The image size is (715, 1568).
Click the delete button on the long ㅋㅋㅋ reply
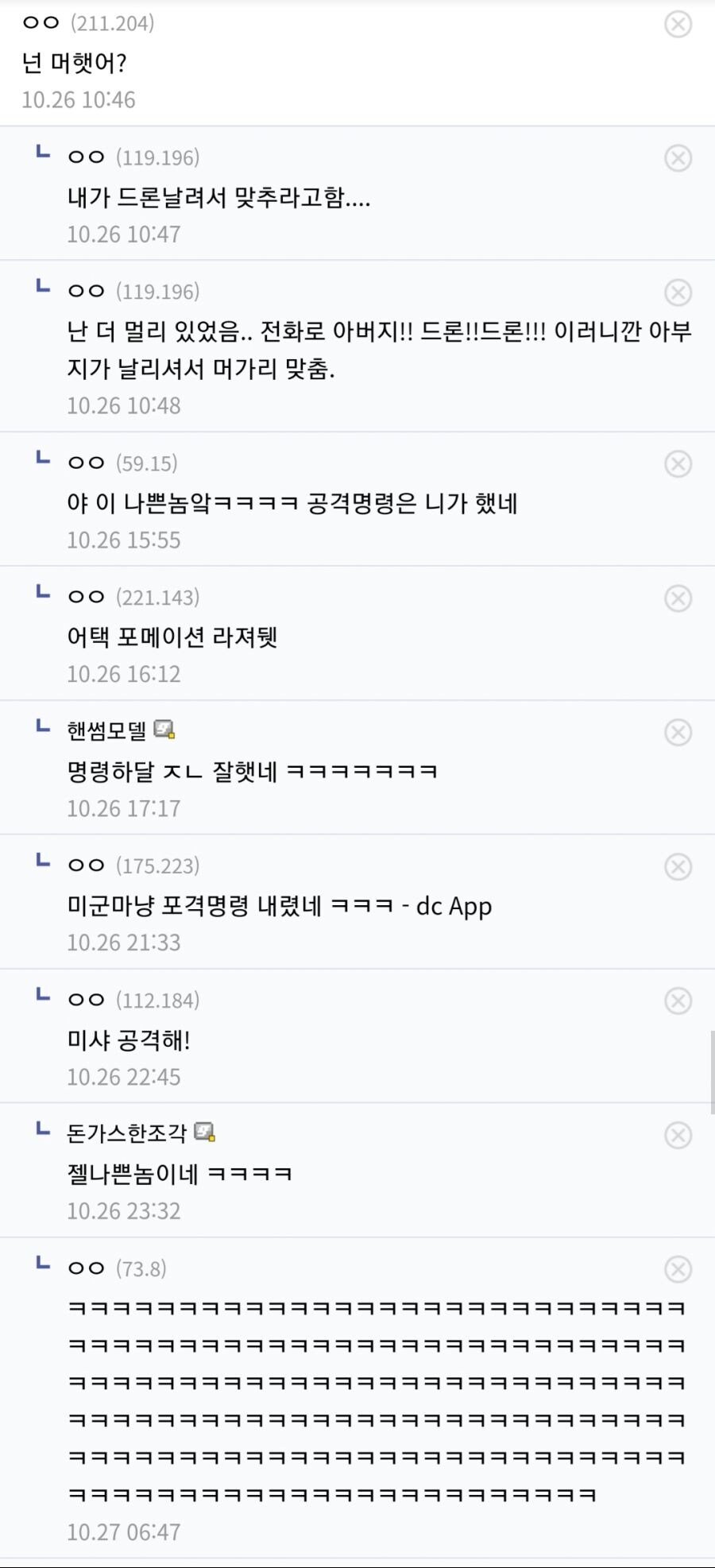coord(678,1268)
